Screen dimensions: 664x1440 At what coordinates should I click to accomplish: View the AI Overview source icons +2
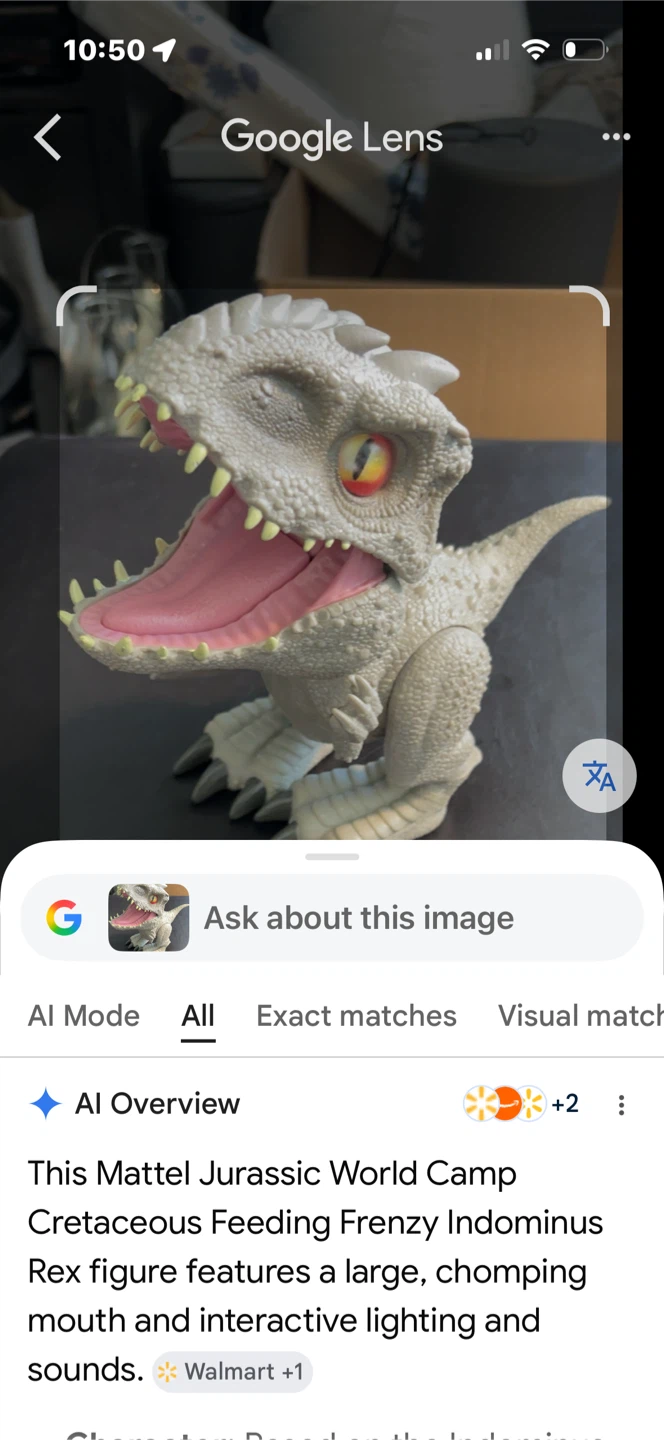point(521,1104)
